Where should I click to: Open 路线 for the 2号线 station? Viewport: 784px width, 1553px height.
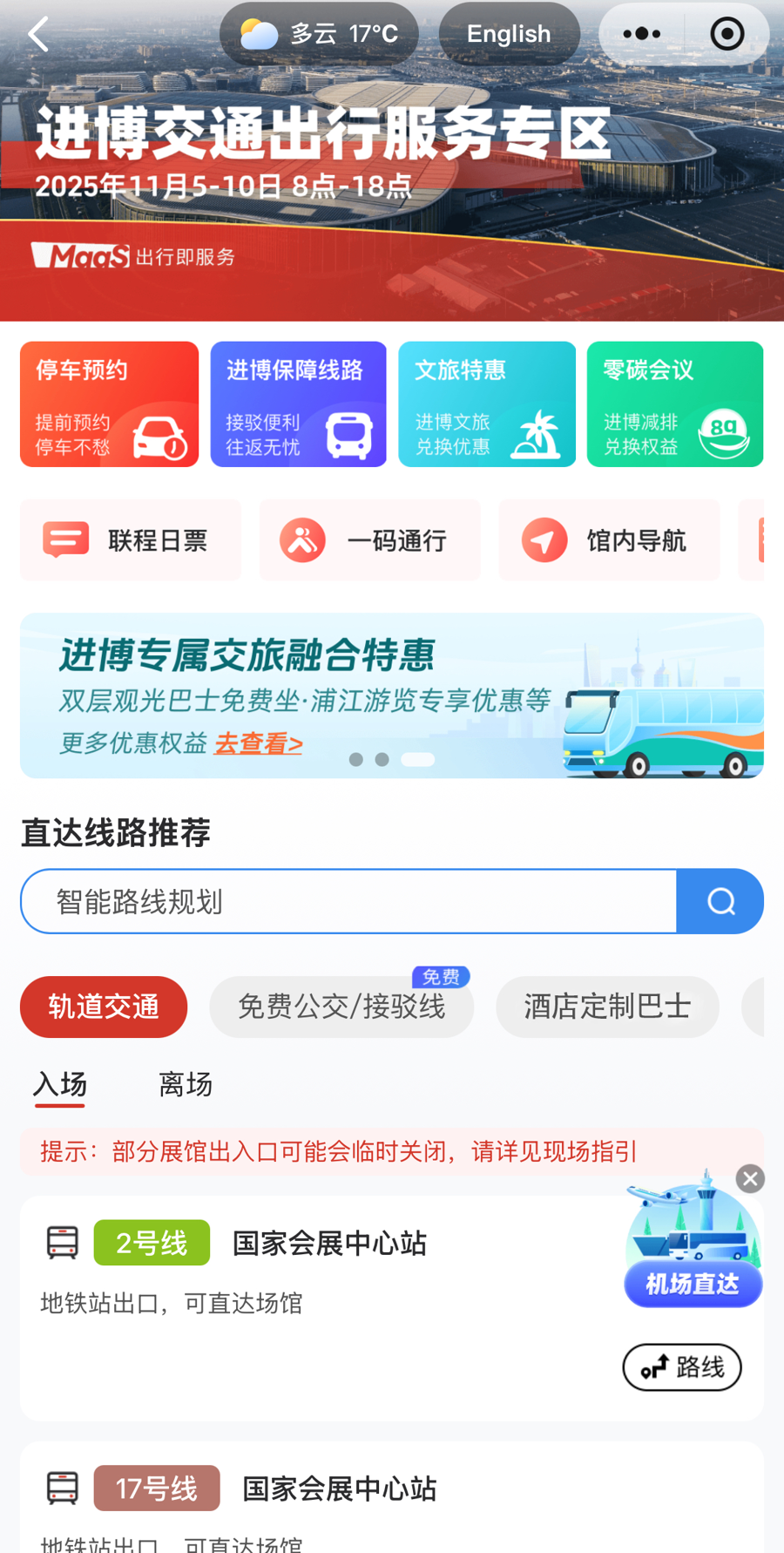[x=682, y=1367]
